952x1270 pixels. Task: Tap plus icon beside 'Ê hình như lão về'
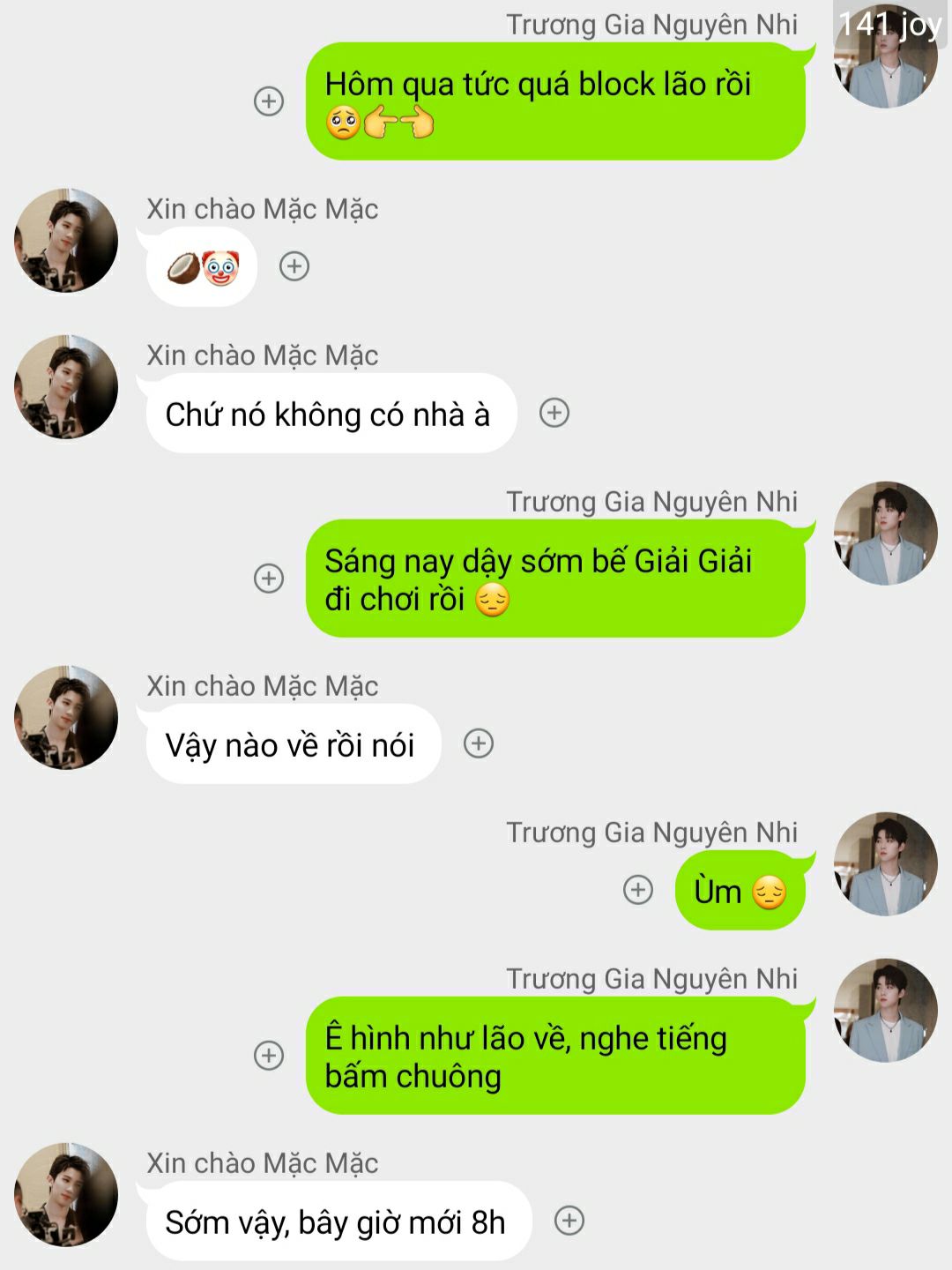pos(269,1055)
